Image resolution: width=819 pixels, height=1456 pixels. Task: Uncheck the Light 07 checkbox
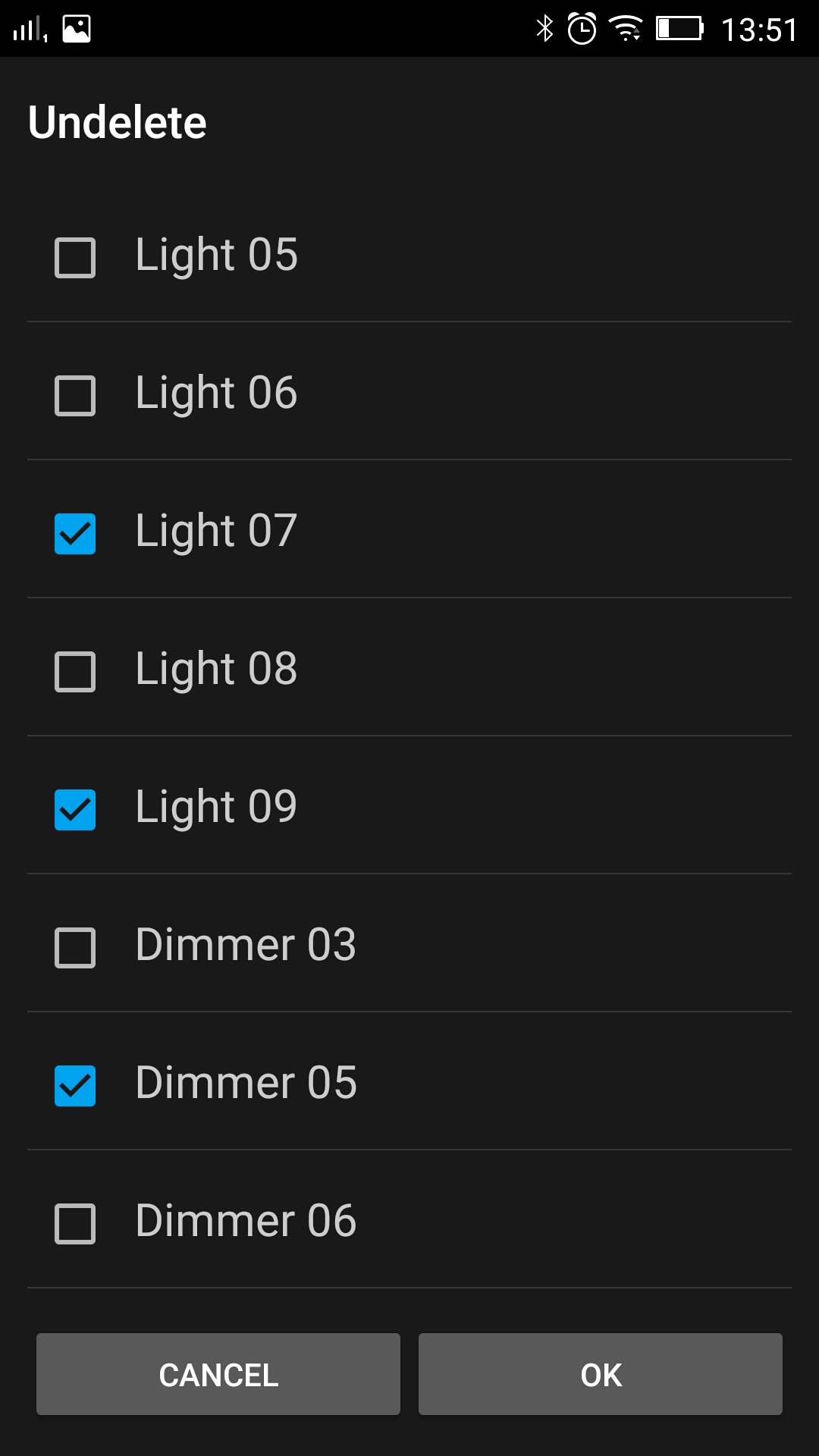coord(75,534)
